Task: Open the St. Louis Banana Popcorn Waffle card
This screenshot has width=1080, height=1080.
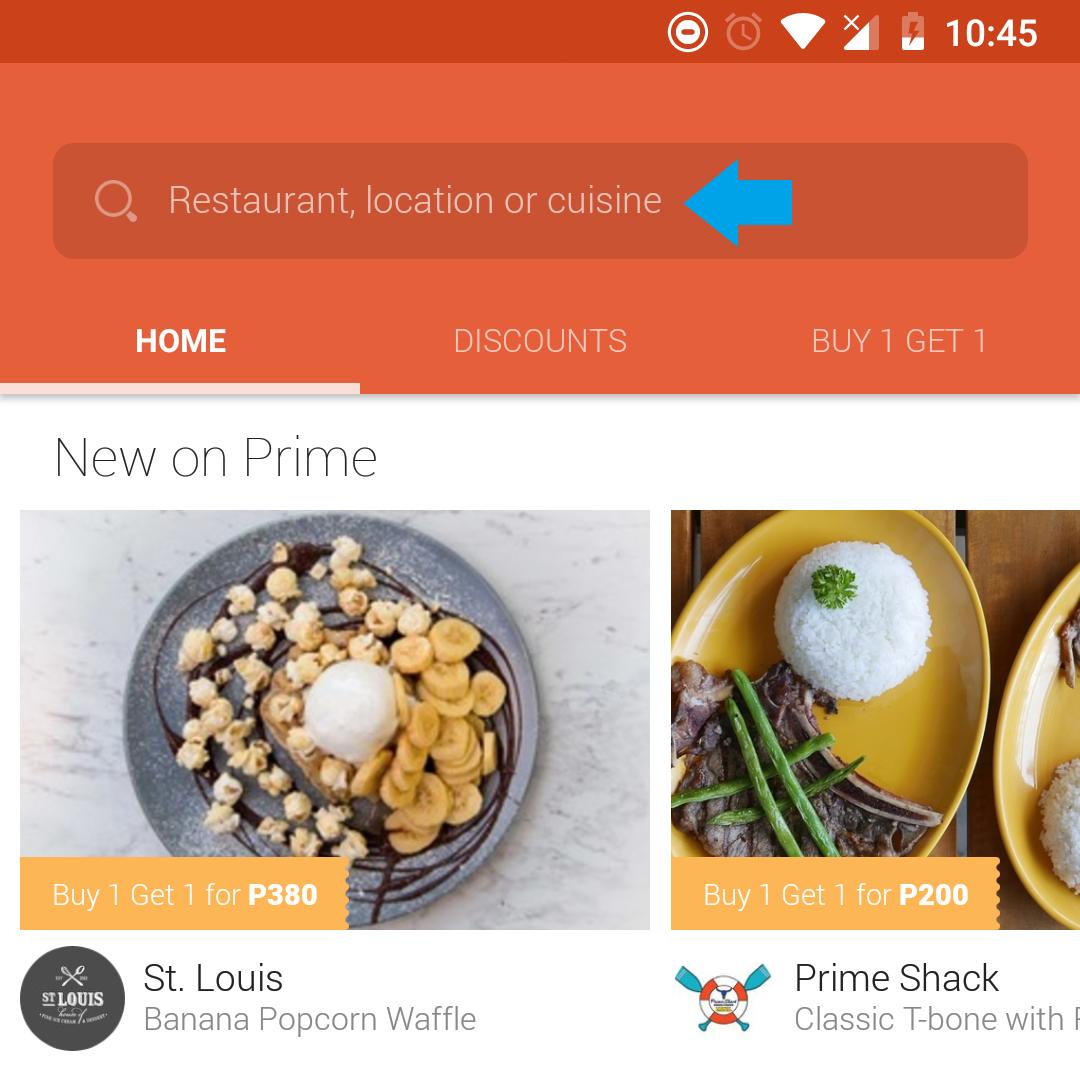Action: [x=335, y=720]
